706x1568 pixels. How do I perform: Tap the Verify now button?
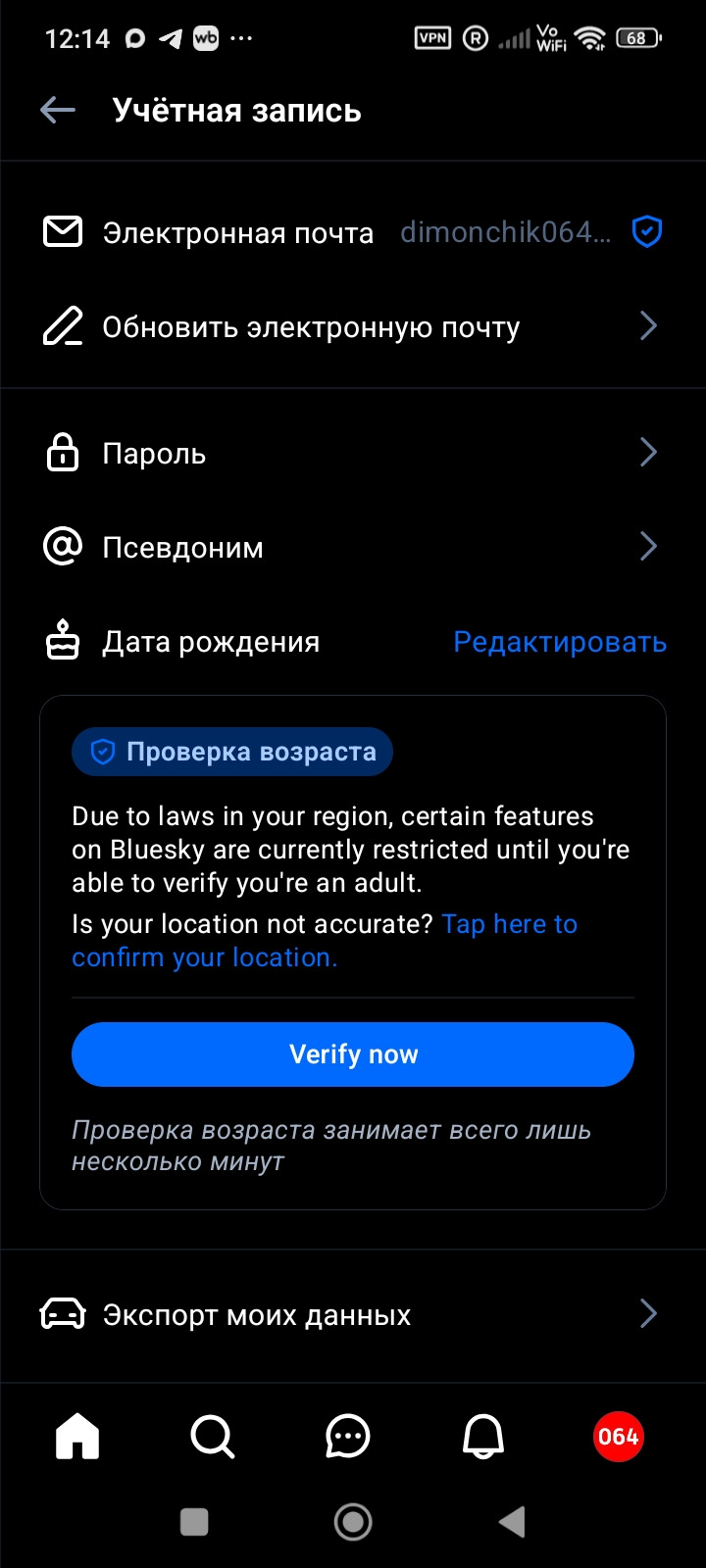coord(353,1054)
